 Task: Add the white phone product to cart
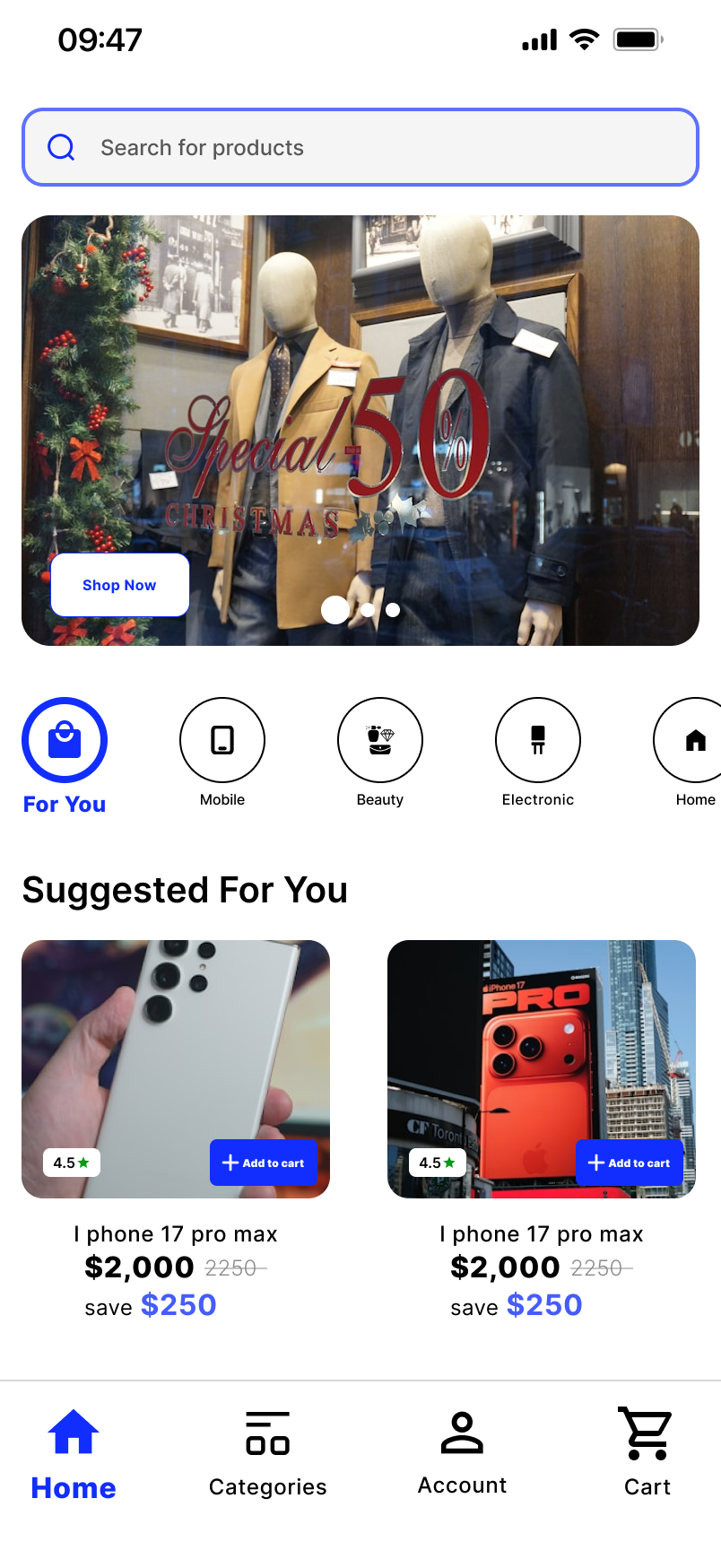[264, 1163]
